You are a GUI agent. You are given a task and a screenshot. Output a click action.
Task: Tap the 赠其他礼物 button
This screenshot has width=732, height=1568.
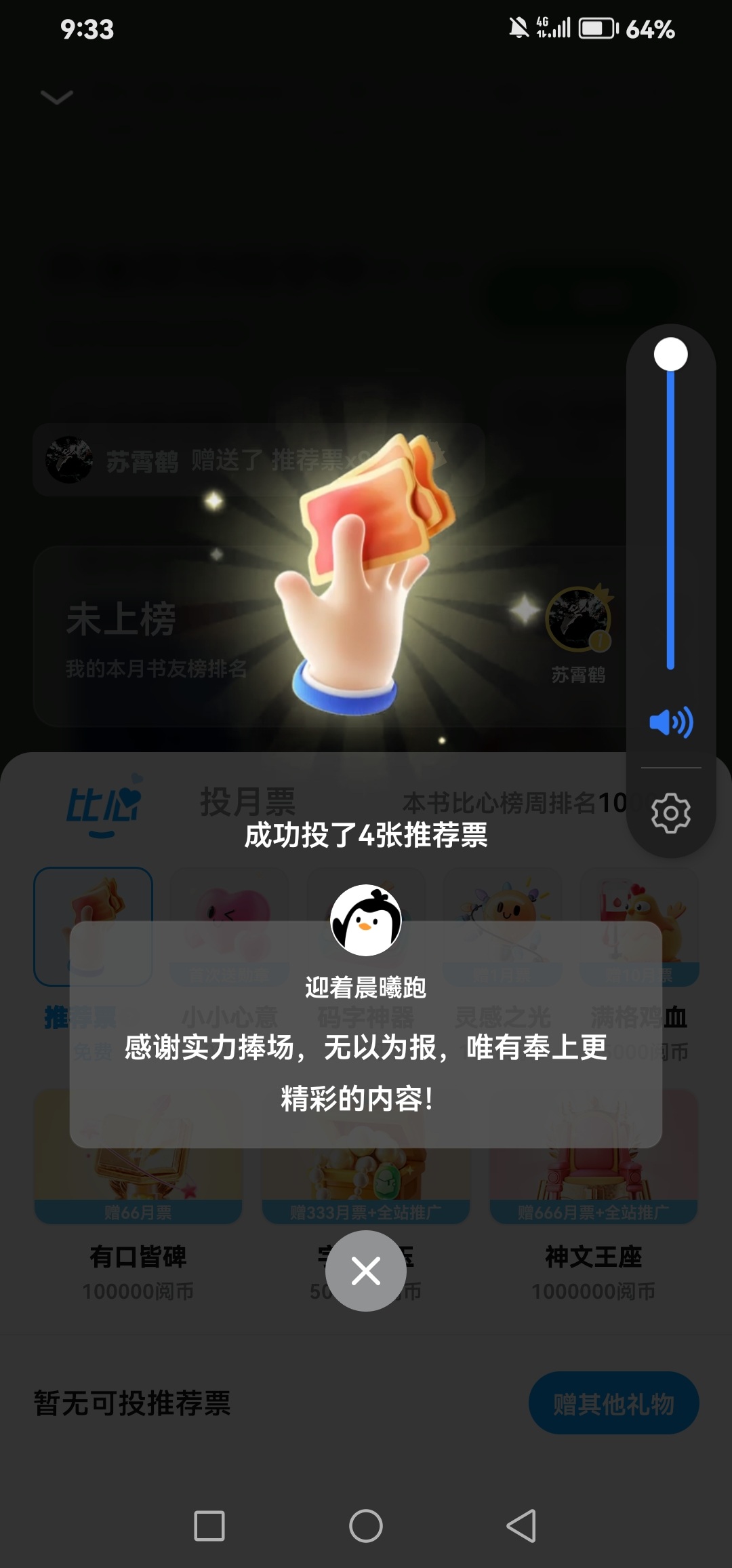[613, 1403]
